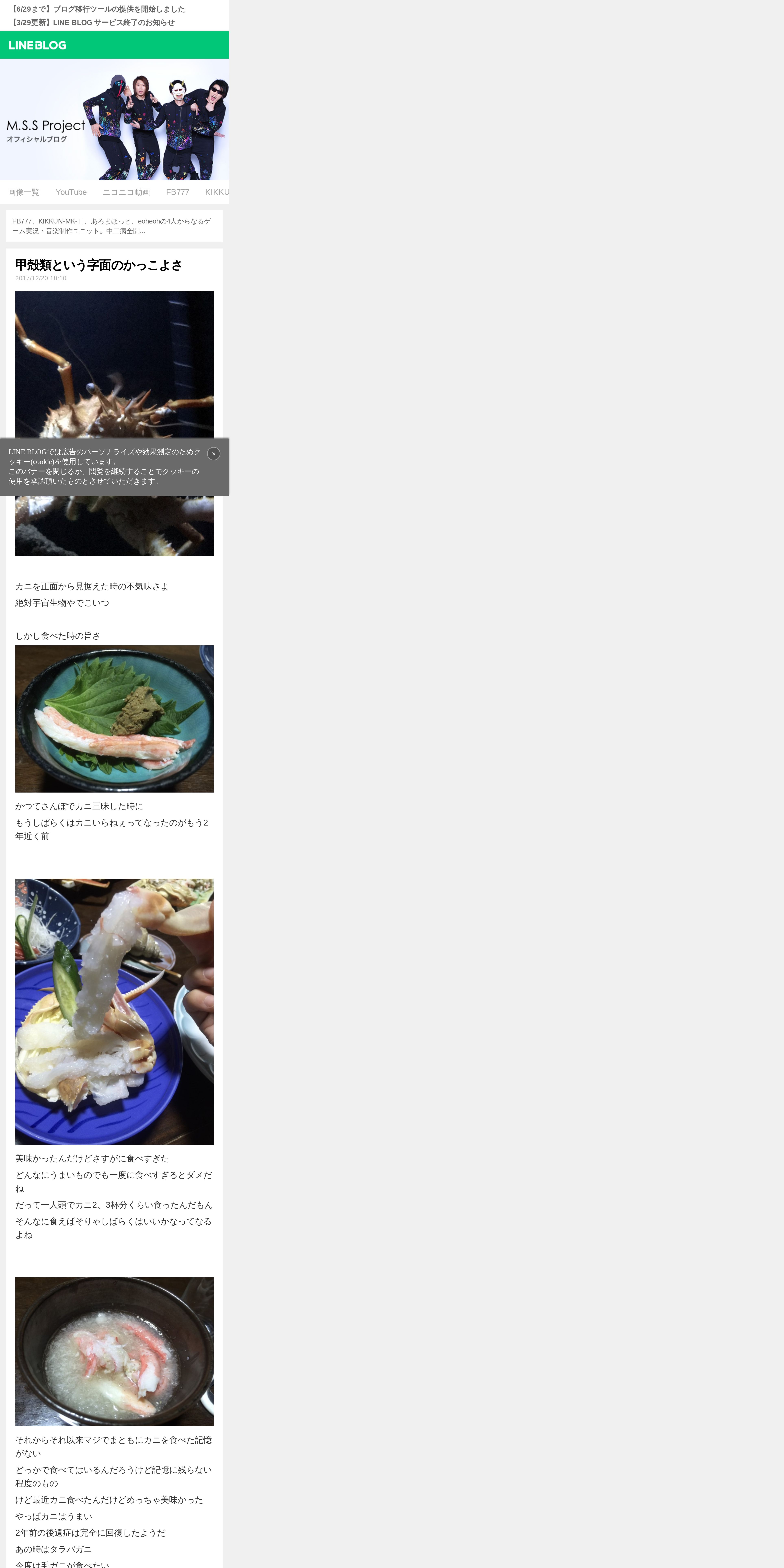Switch to the 画像一覧 tab
This screenshot has width=784, height=1568.
(24, 192)
